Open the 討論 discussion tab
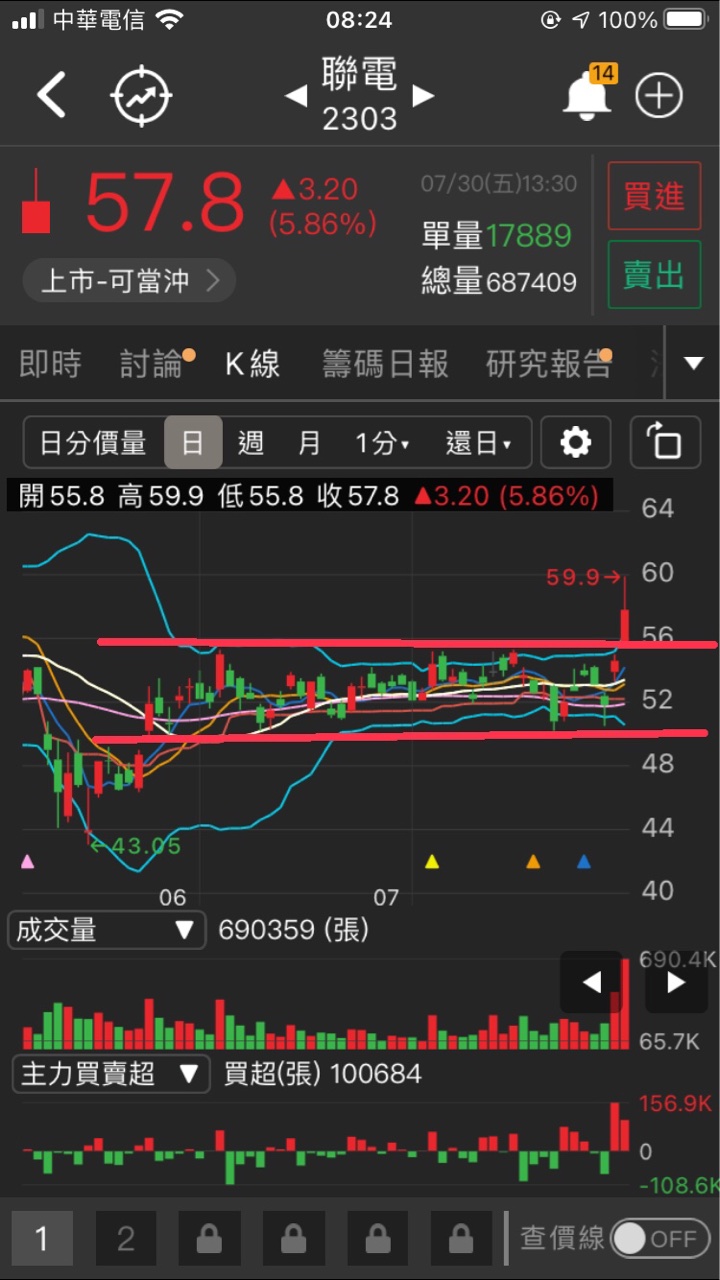This screenshot has width=720, height=1280. point(152,364)
